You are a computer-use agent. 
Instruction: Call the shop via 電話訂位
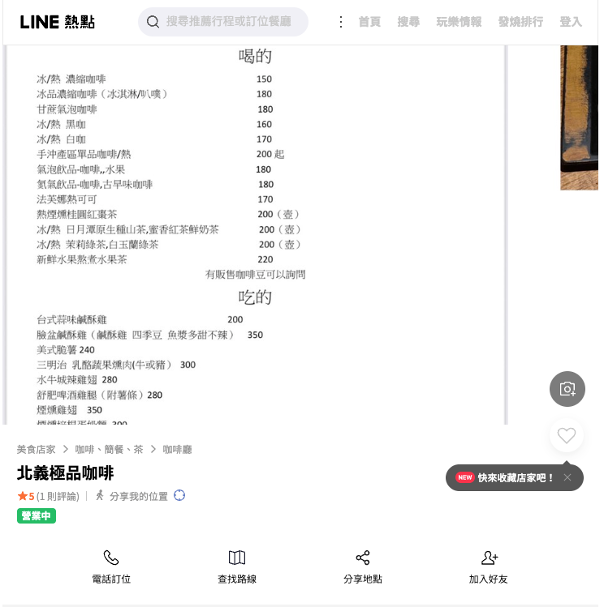(111, 566)
